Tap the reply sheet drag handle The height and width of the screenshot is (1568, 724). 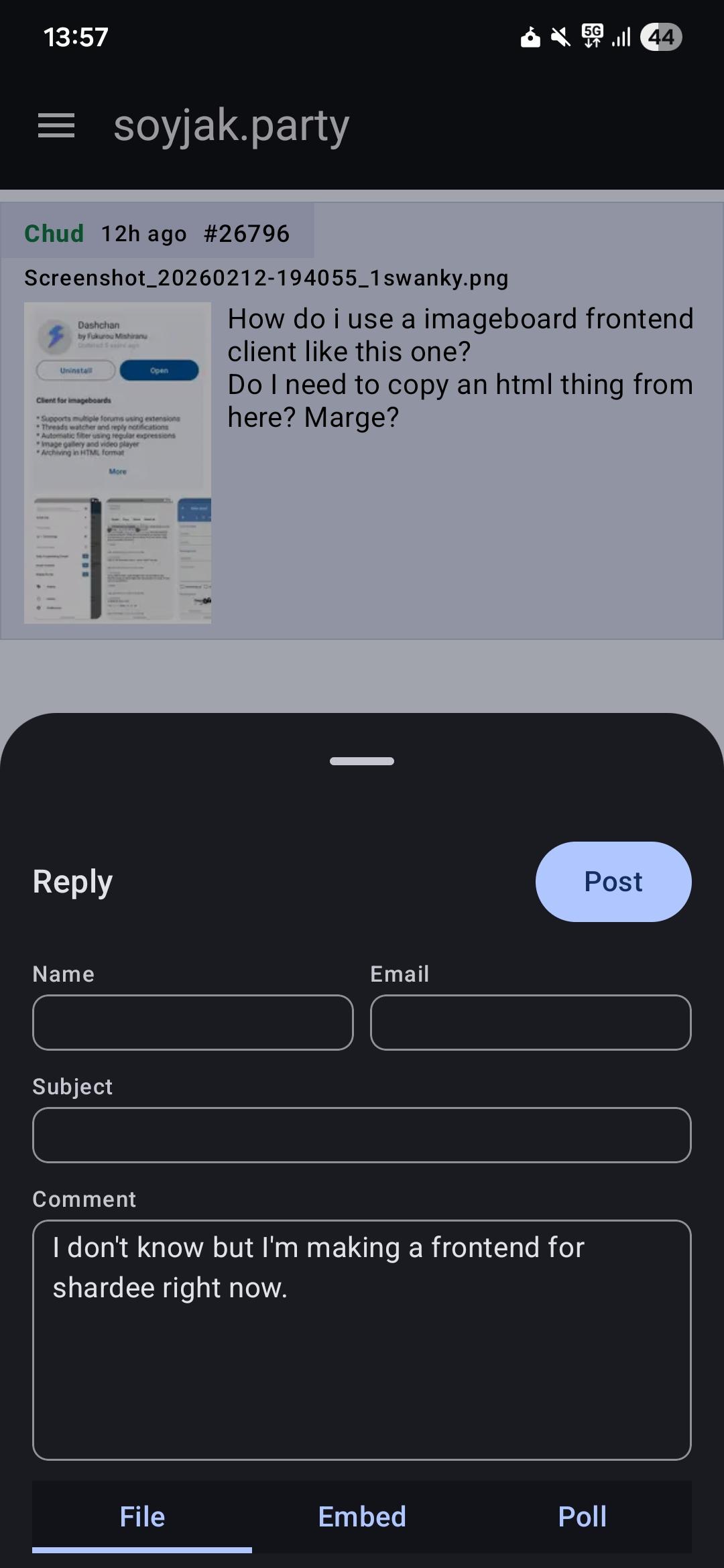point(362,761)
